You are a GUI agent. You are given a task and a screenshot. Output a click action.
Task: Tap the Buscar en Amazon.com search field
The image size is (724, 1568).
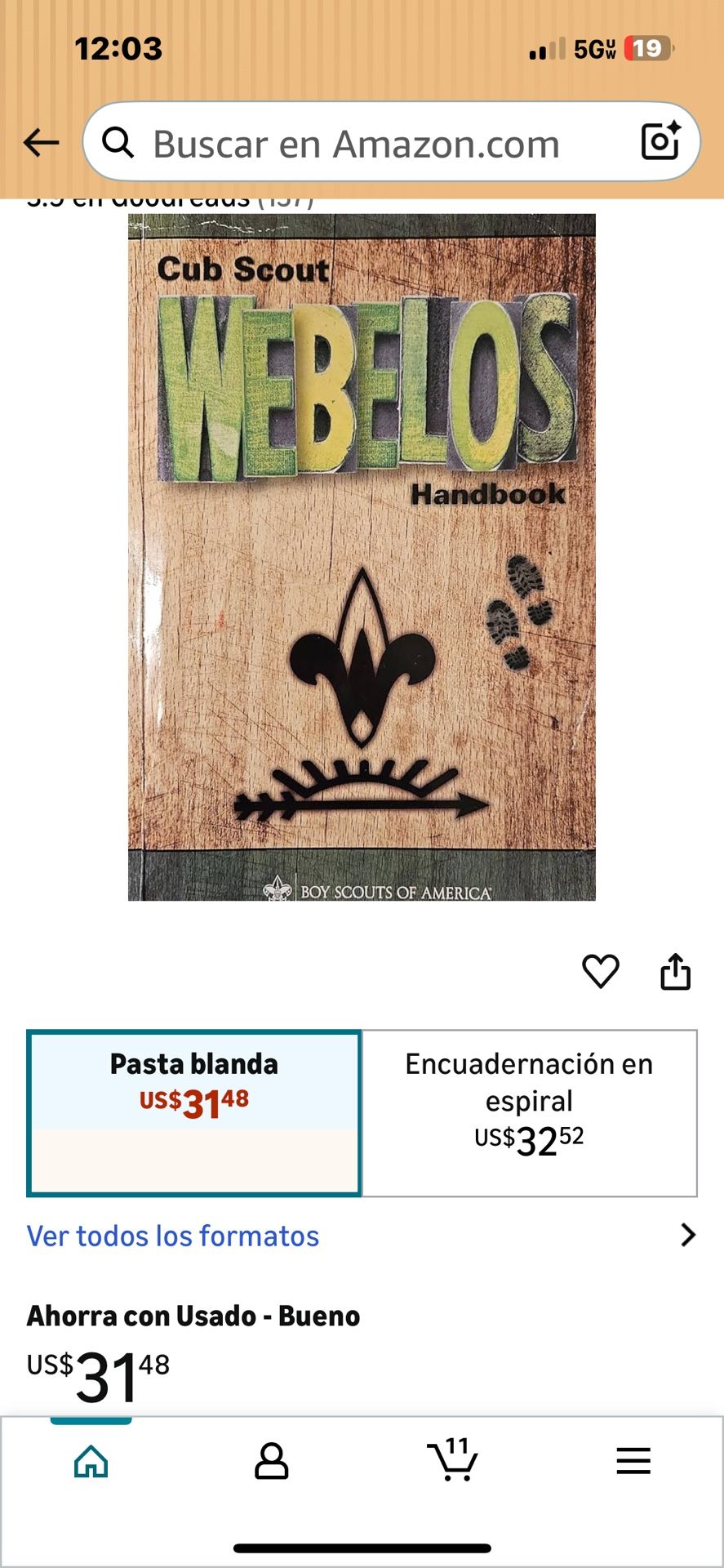pyautogui.click(x=355, y=144)
